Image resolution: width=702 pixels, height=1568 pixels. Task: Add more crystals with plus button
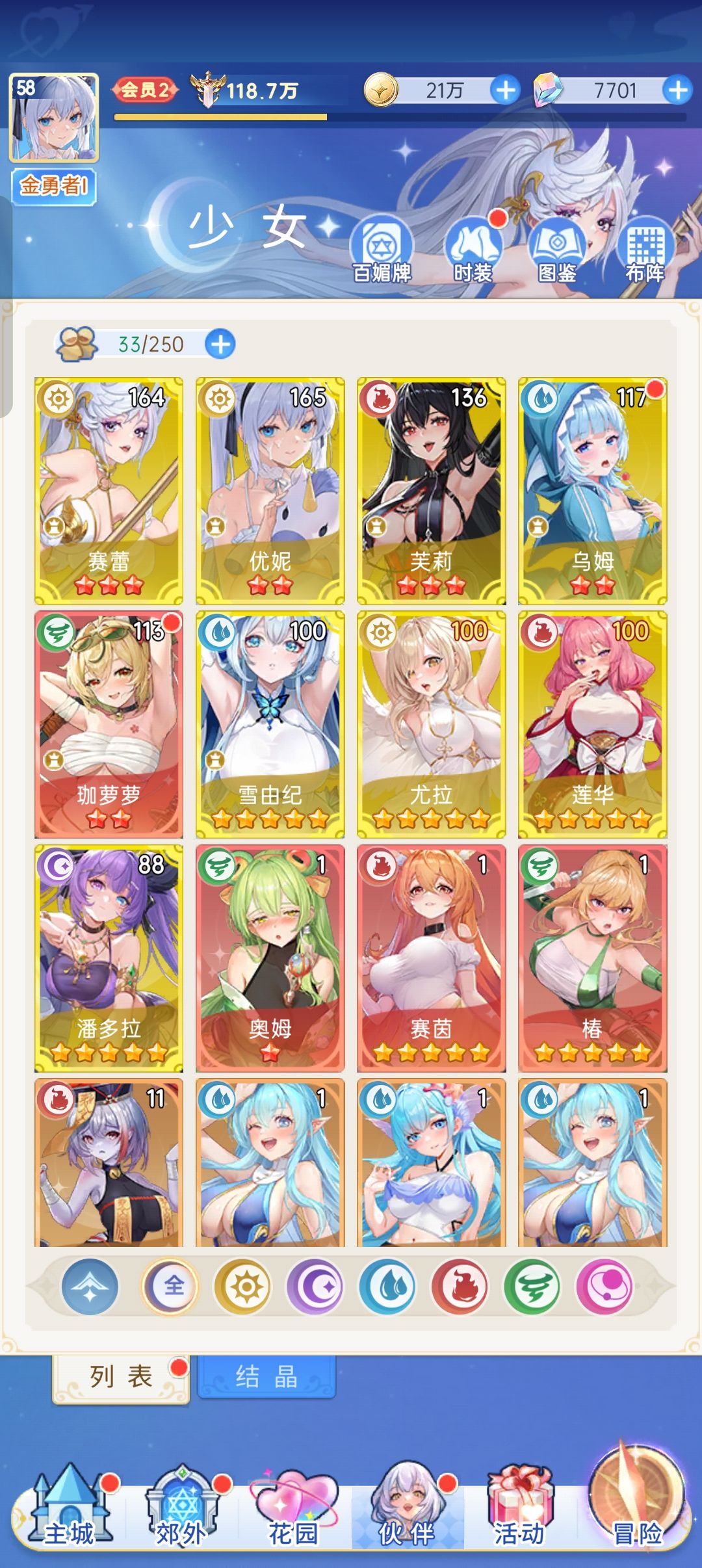(x=677, y=90)
